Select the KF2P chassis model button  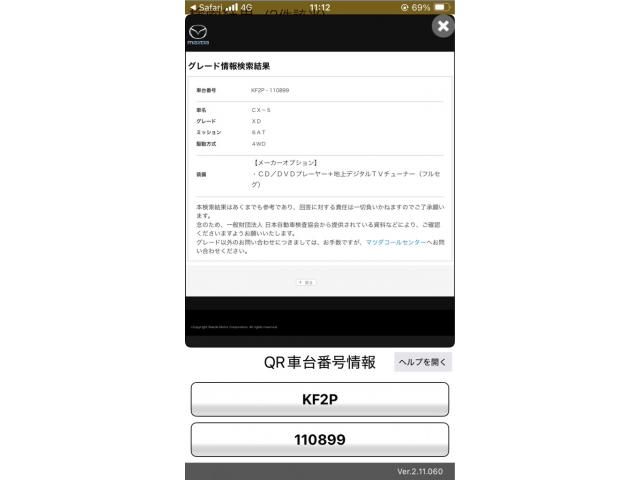coord(319,399)
